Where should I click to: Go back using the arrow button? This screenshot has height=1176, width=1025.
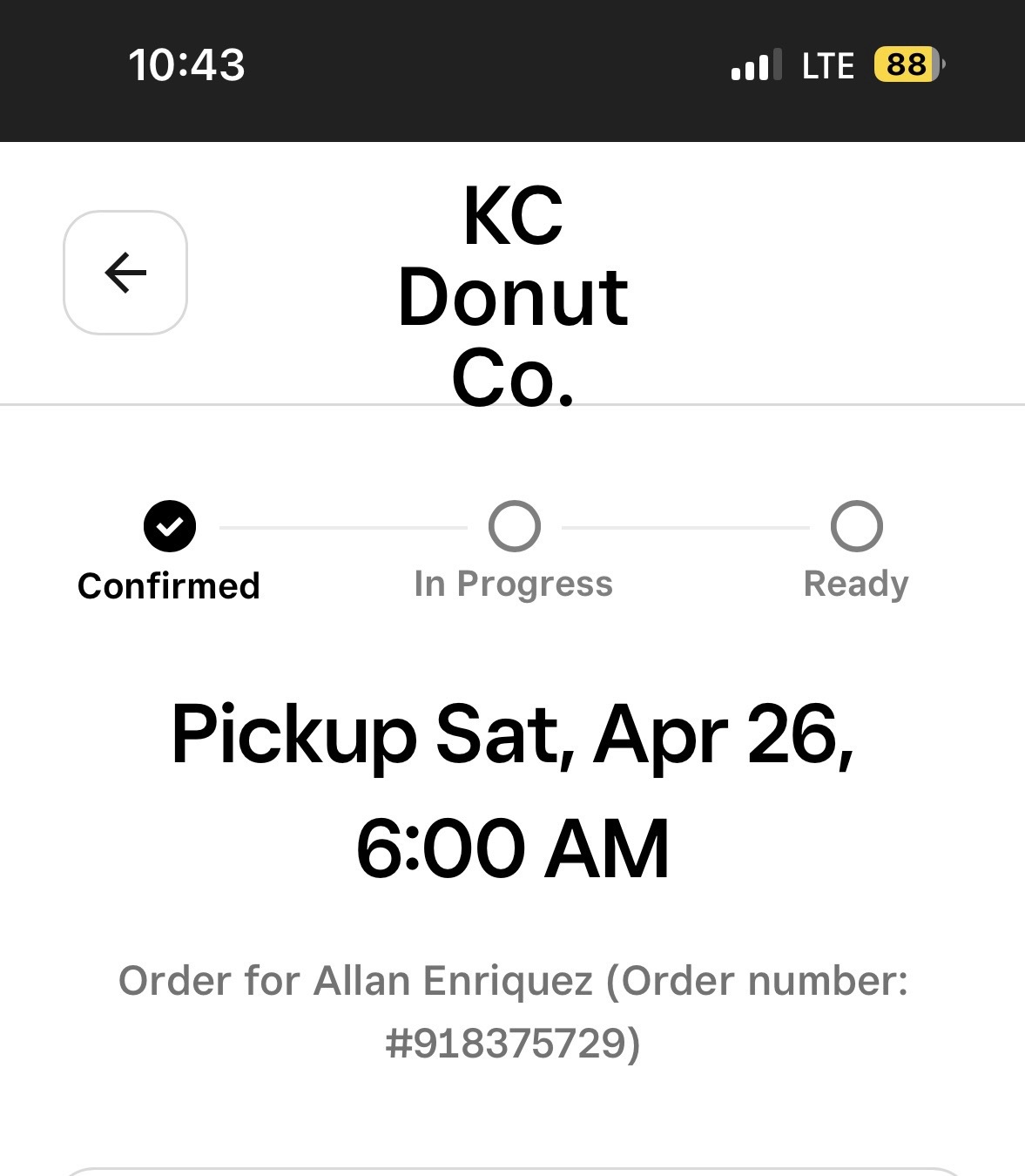pyautogui.click(x=125, y=273)
